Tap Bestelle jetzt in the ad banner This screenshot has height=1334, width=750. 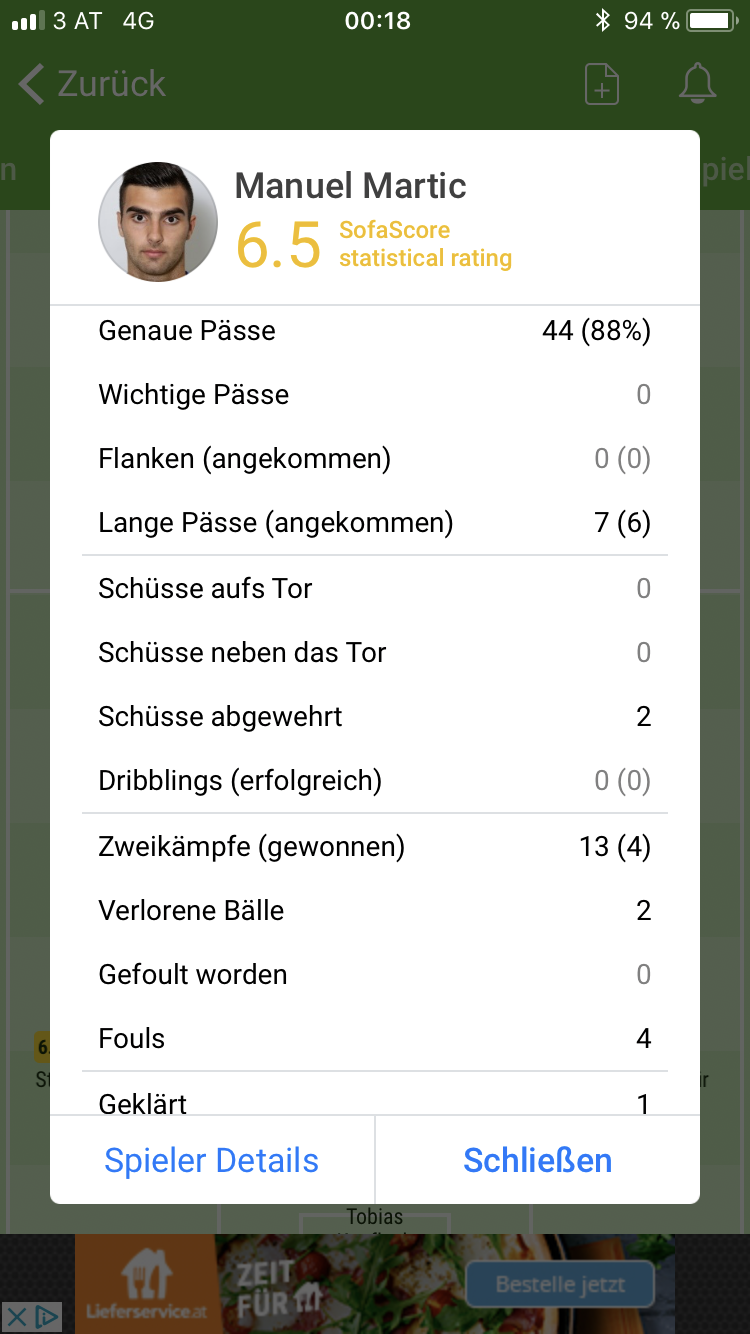(x=560, y=1285)
